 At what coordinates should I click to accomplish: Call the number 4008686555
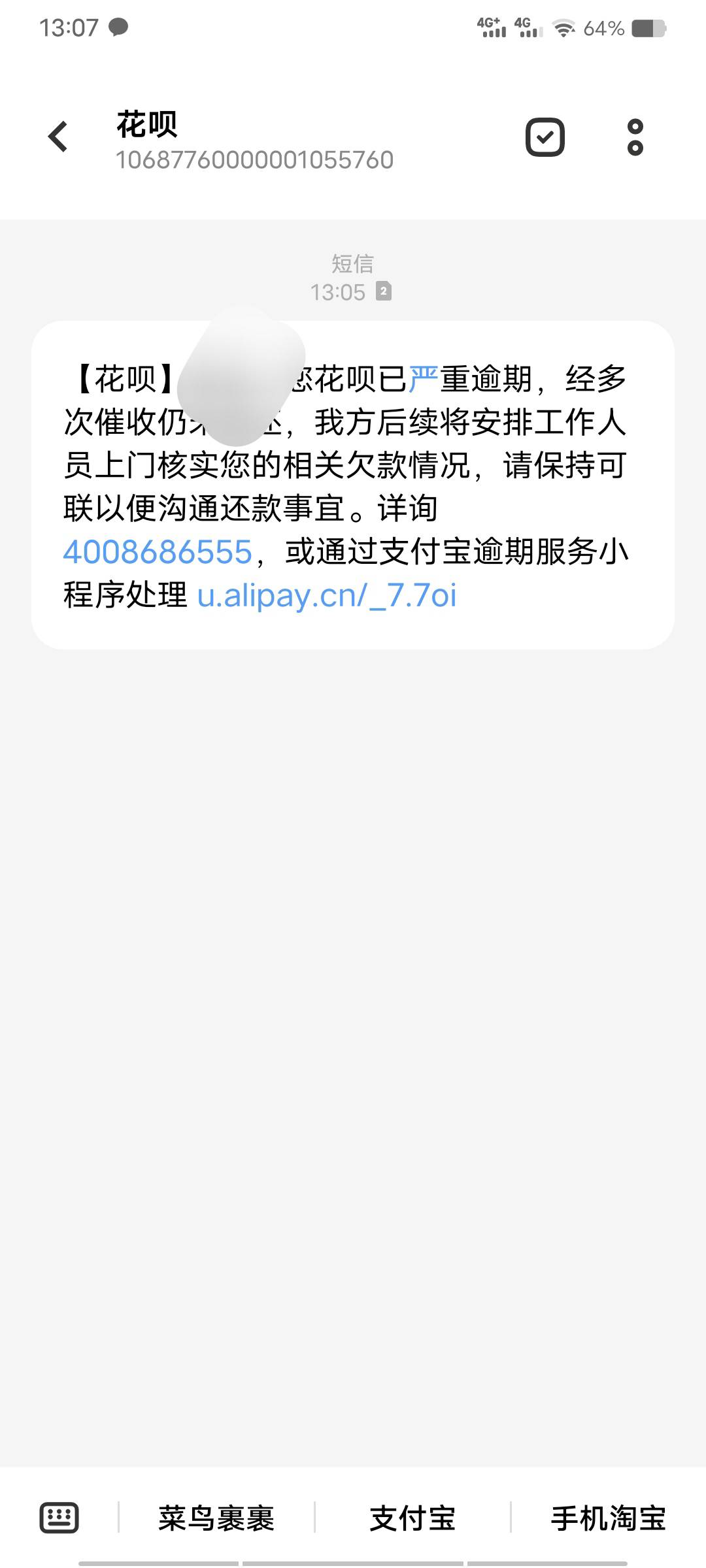[158, 552]
